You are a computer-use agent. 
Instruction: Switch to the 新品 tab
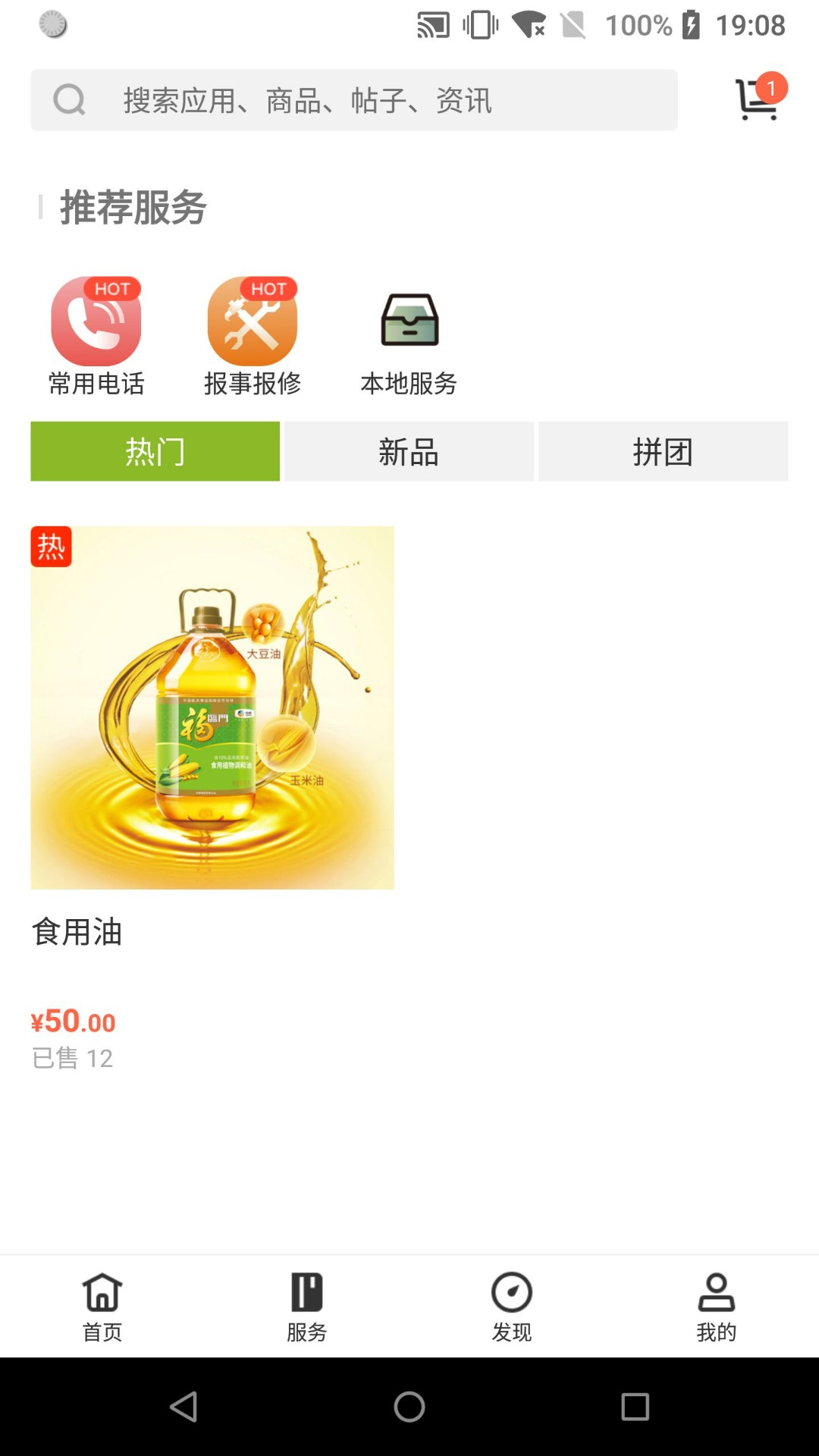pos(409,451)
